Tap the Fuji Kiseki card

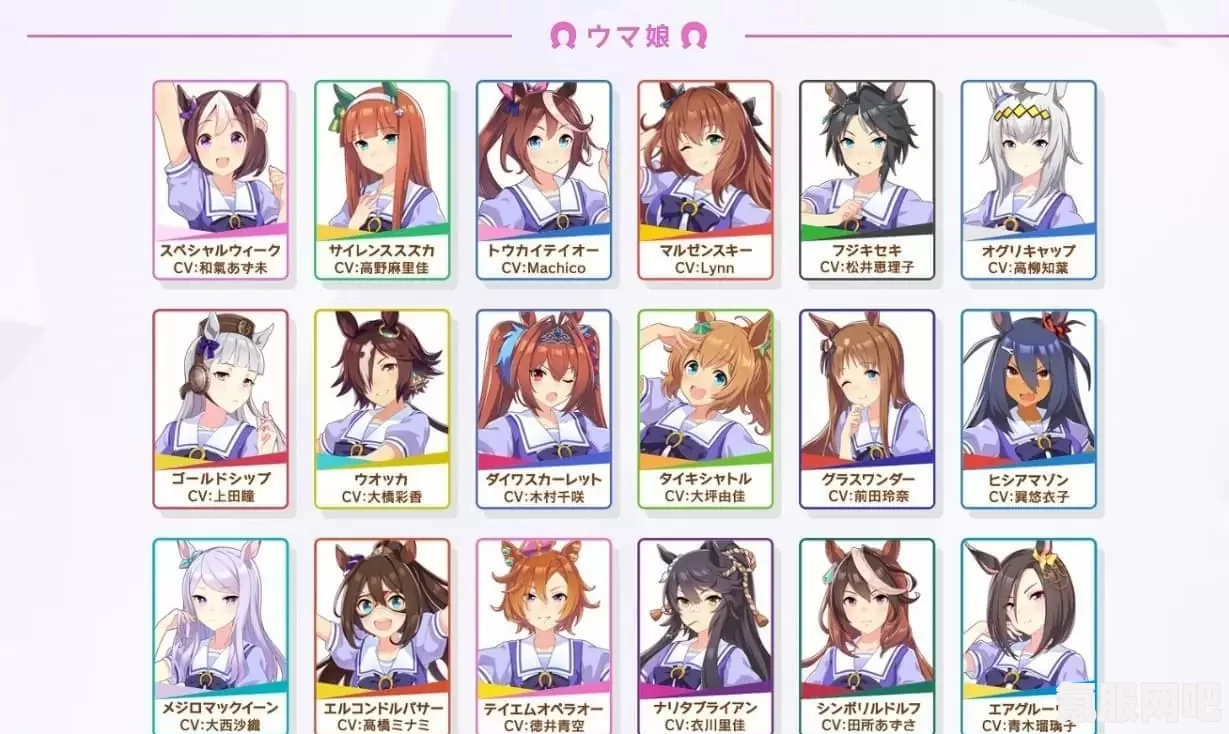867,180
